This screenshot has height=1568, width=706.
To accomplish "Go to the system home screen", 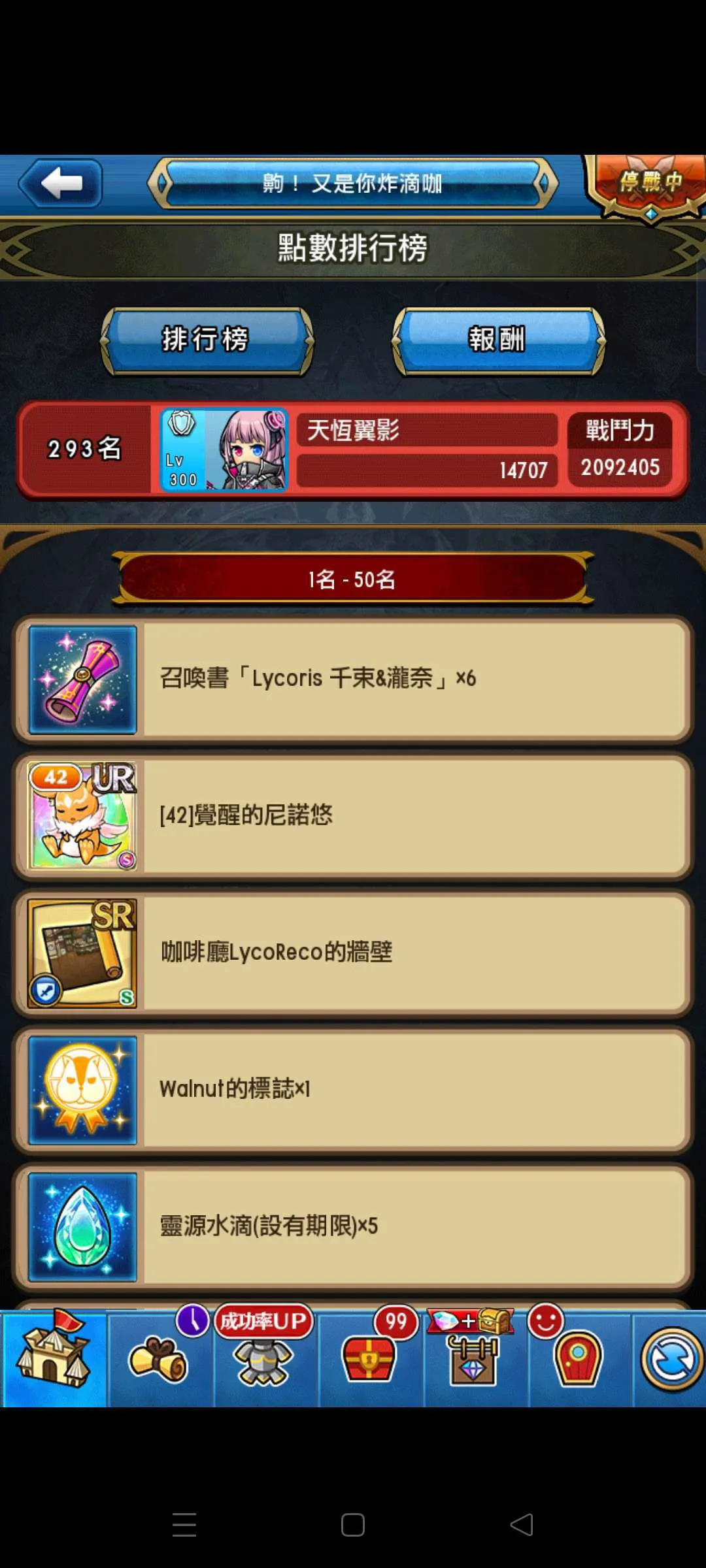I will pos(353,1525).
